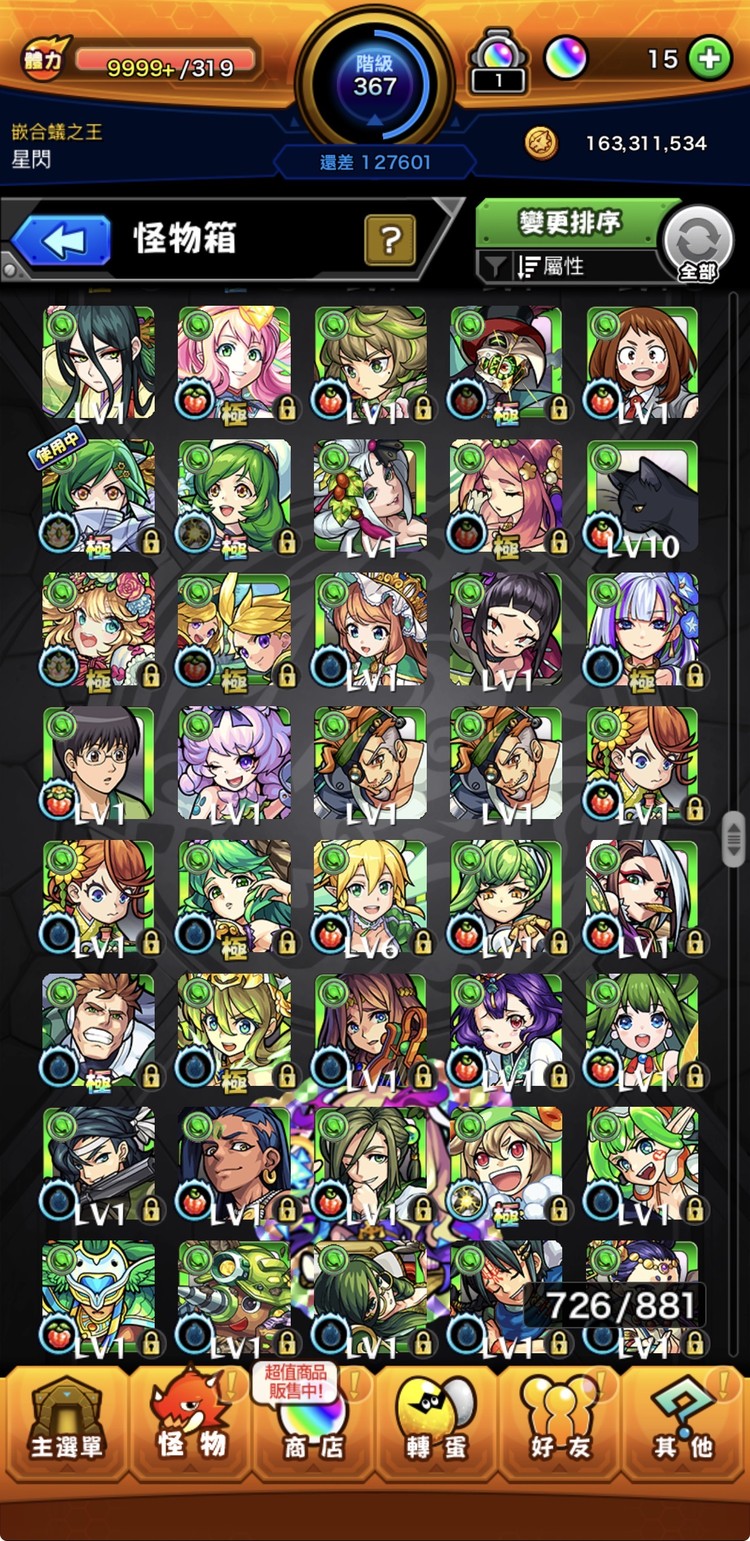Select the glasses-wearing boy monster
Viewport: 750px width, 1541px height.
tap(99, 763)
